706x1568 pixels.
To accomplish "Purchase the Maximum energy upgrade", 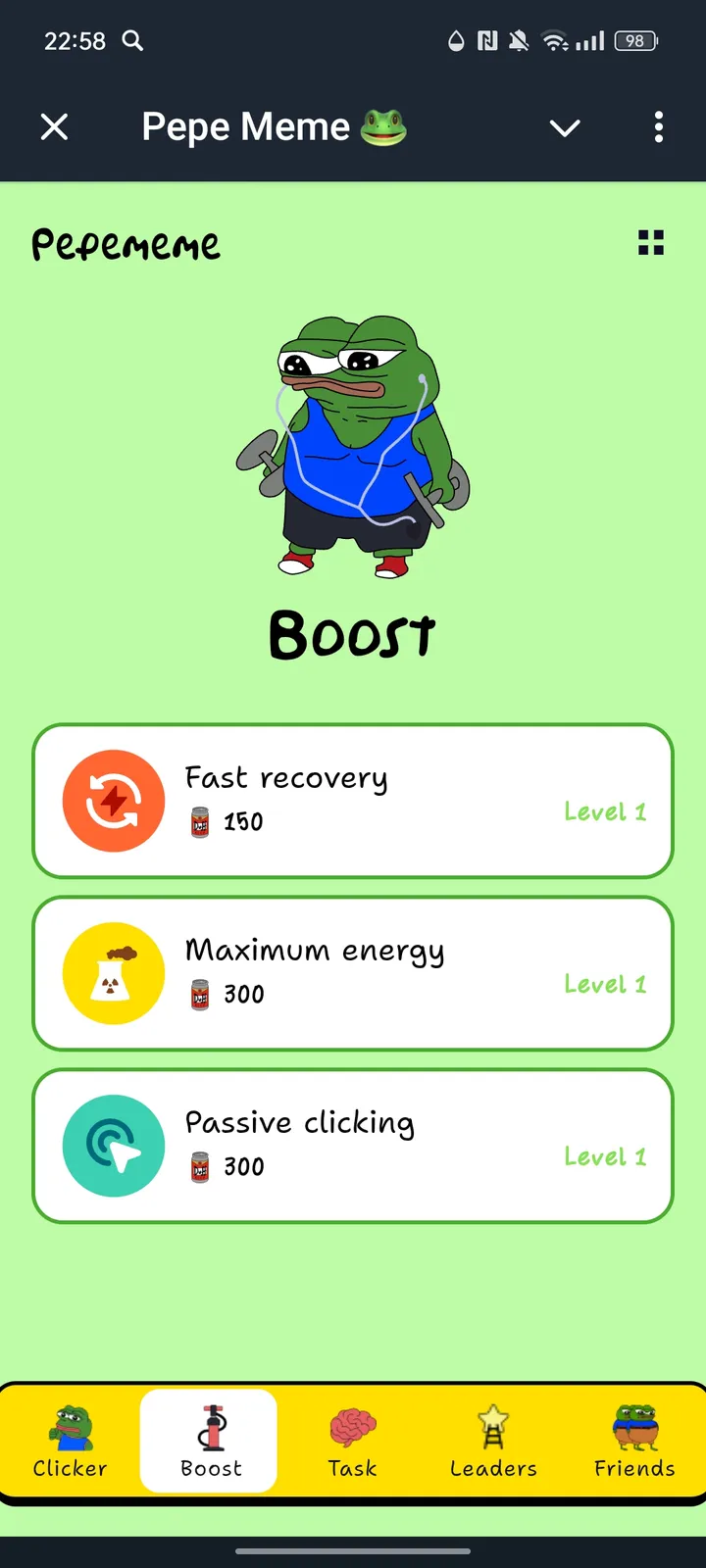I will click(353, 973).
